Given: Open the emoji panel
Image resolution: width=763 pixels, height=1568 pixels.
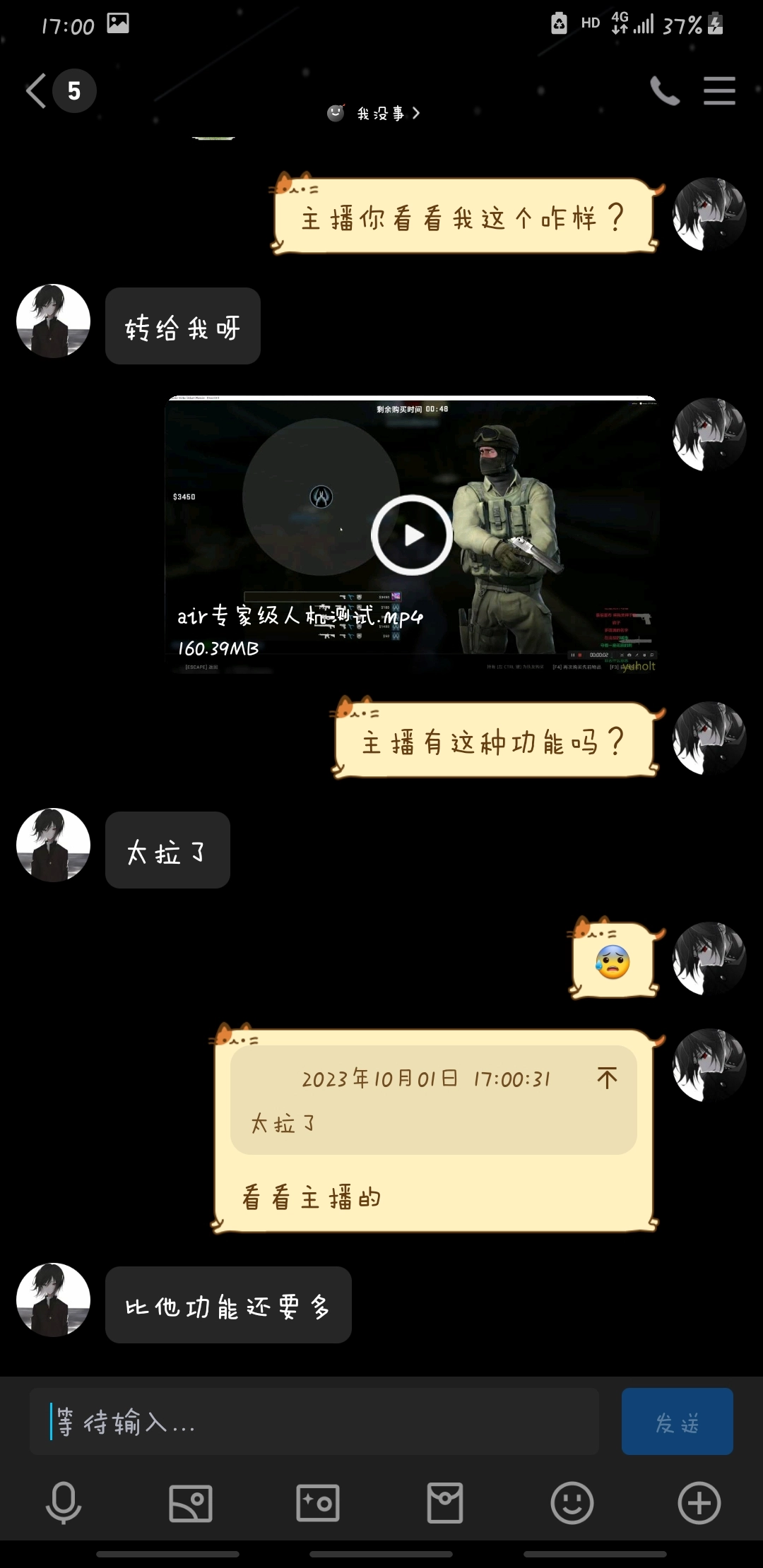Looking at the screenshot, I should (x=572, y=1503).
